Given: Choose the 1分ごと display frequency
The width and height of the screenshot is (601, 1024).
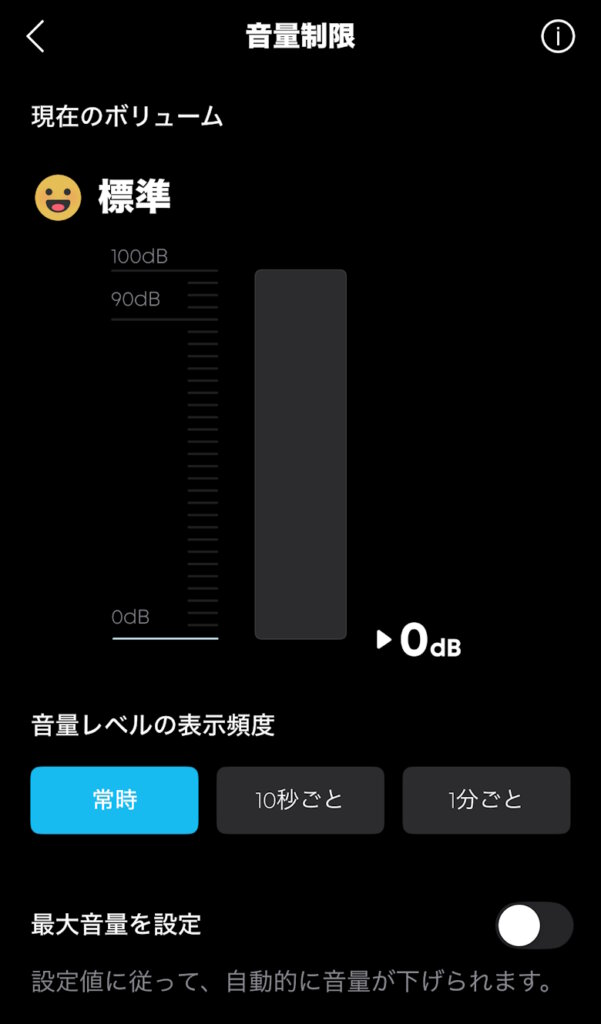Looking at the screenshot, I should (x=486, y=800).
